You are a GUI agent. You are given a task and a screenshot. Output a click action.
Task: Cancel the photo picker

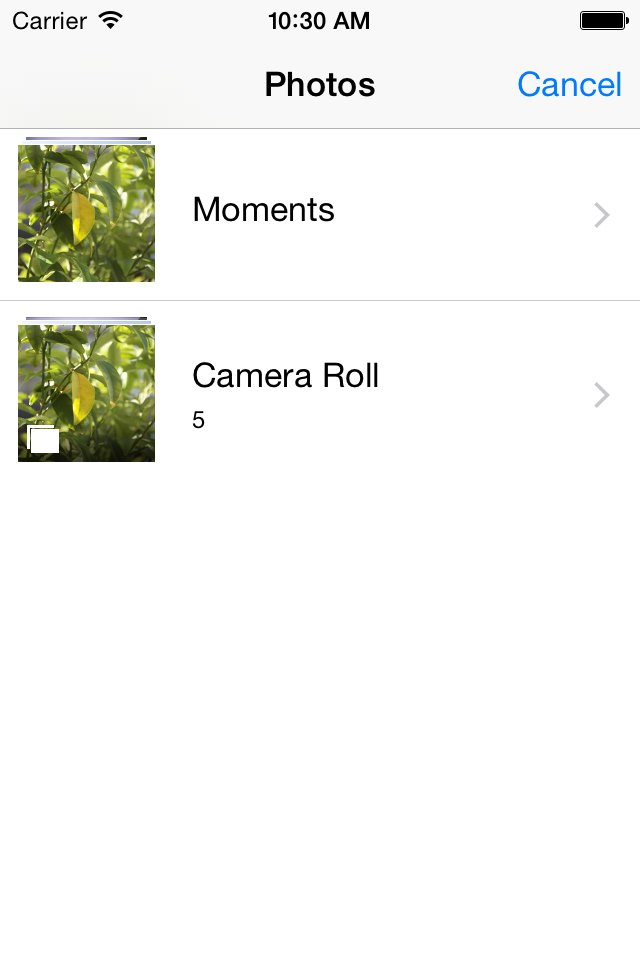[569, 85]
